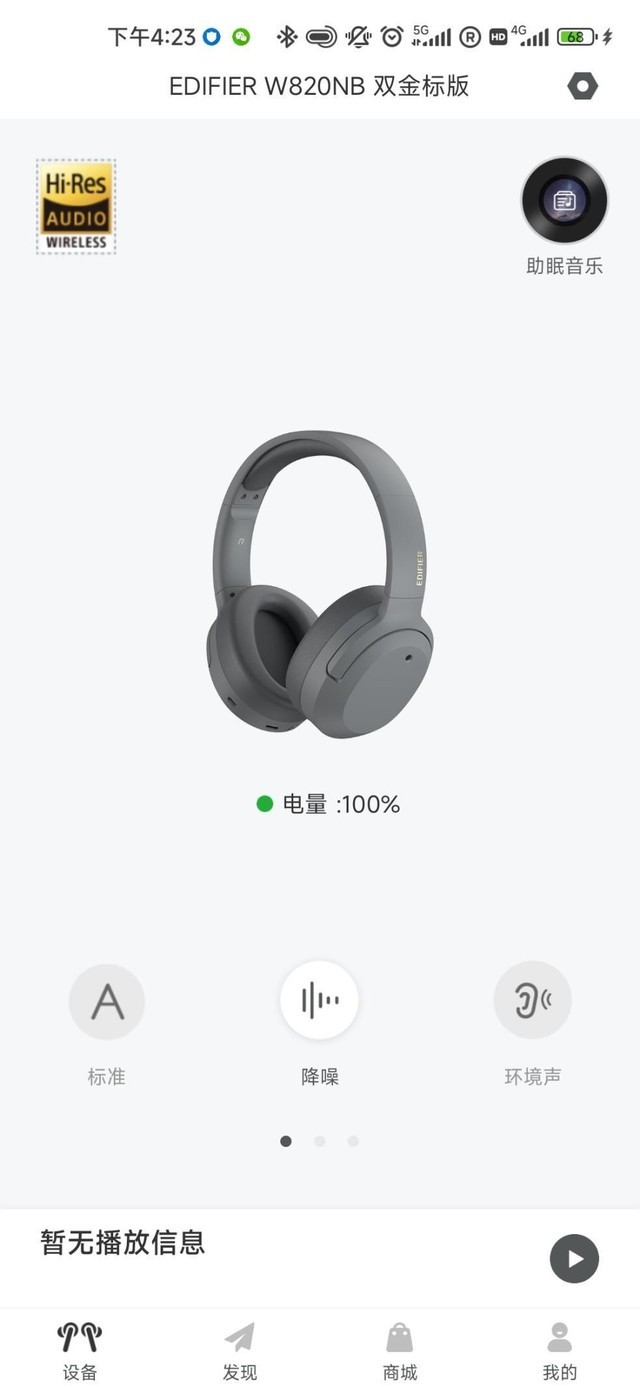
Task: Go to the 我的 profile tab
Action: [x=560, y=1350]
